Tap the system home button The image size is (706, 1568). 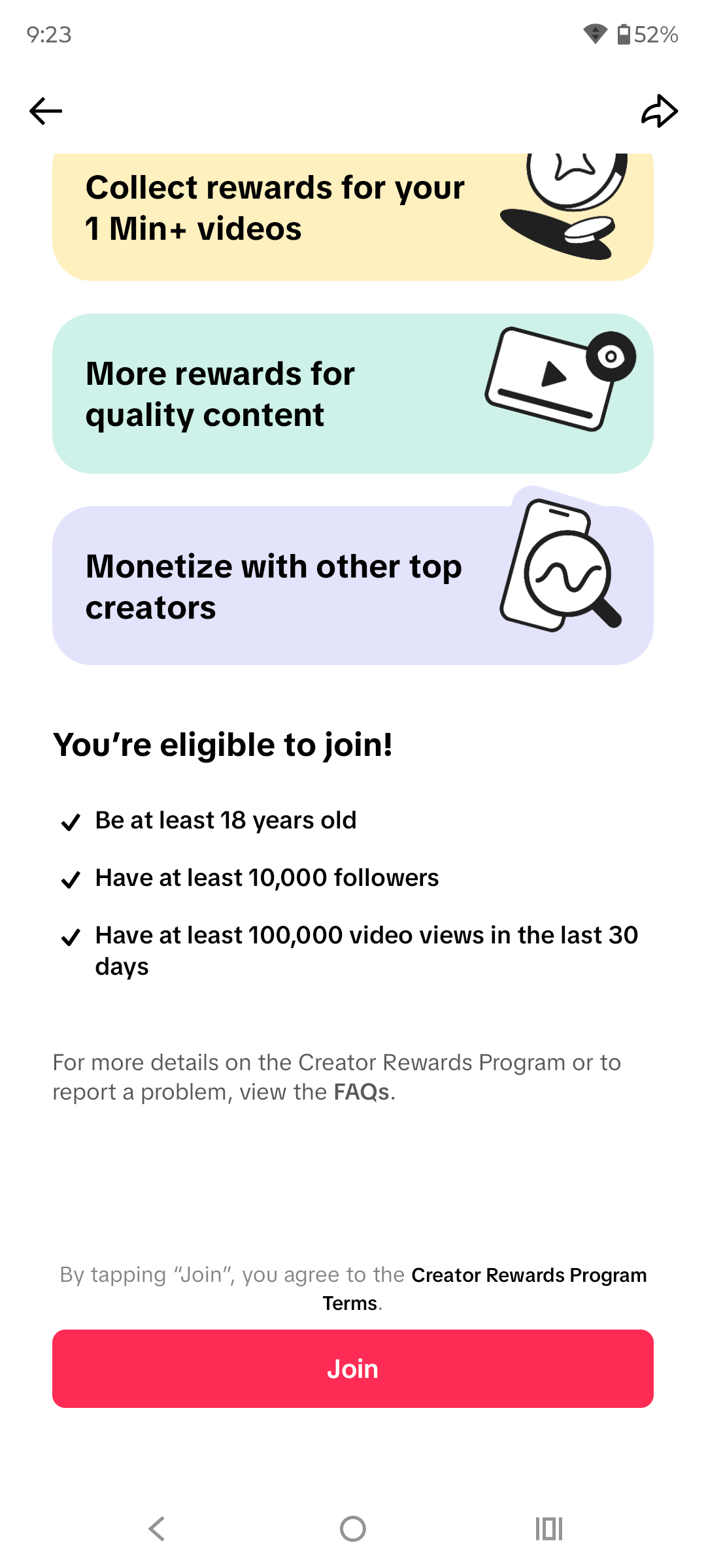pos(353,1529)
